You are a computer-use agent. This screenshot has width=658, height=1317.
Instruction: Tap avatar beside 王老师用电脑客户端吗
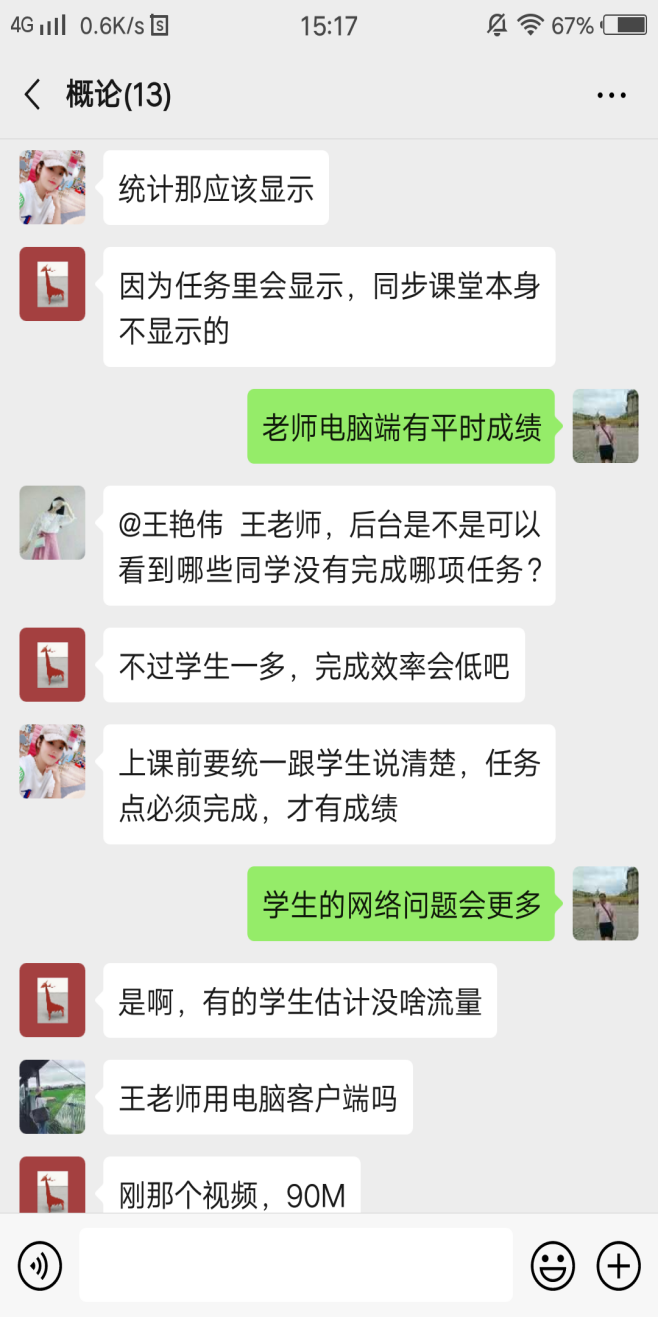[52, 1097]
